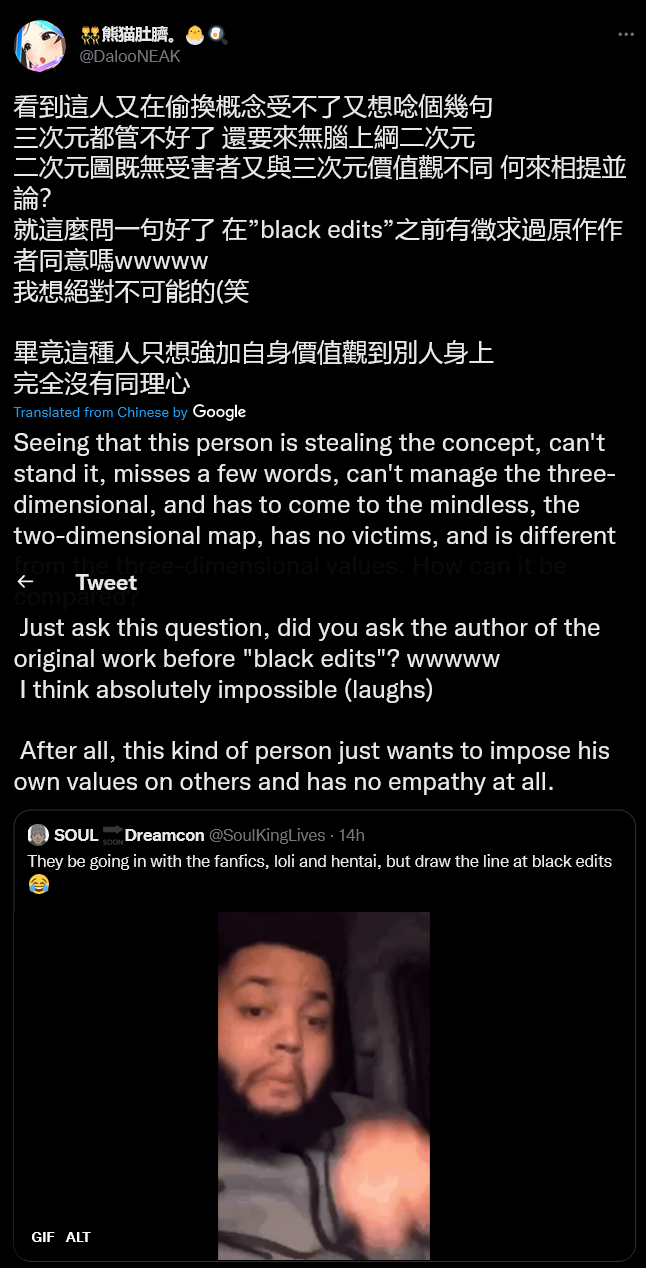Go back using the arrow beside Tweet
The height and width of the screenshot is (1268, 646).
point(26,582)
